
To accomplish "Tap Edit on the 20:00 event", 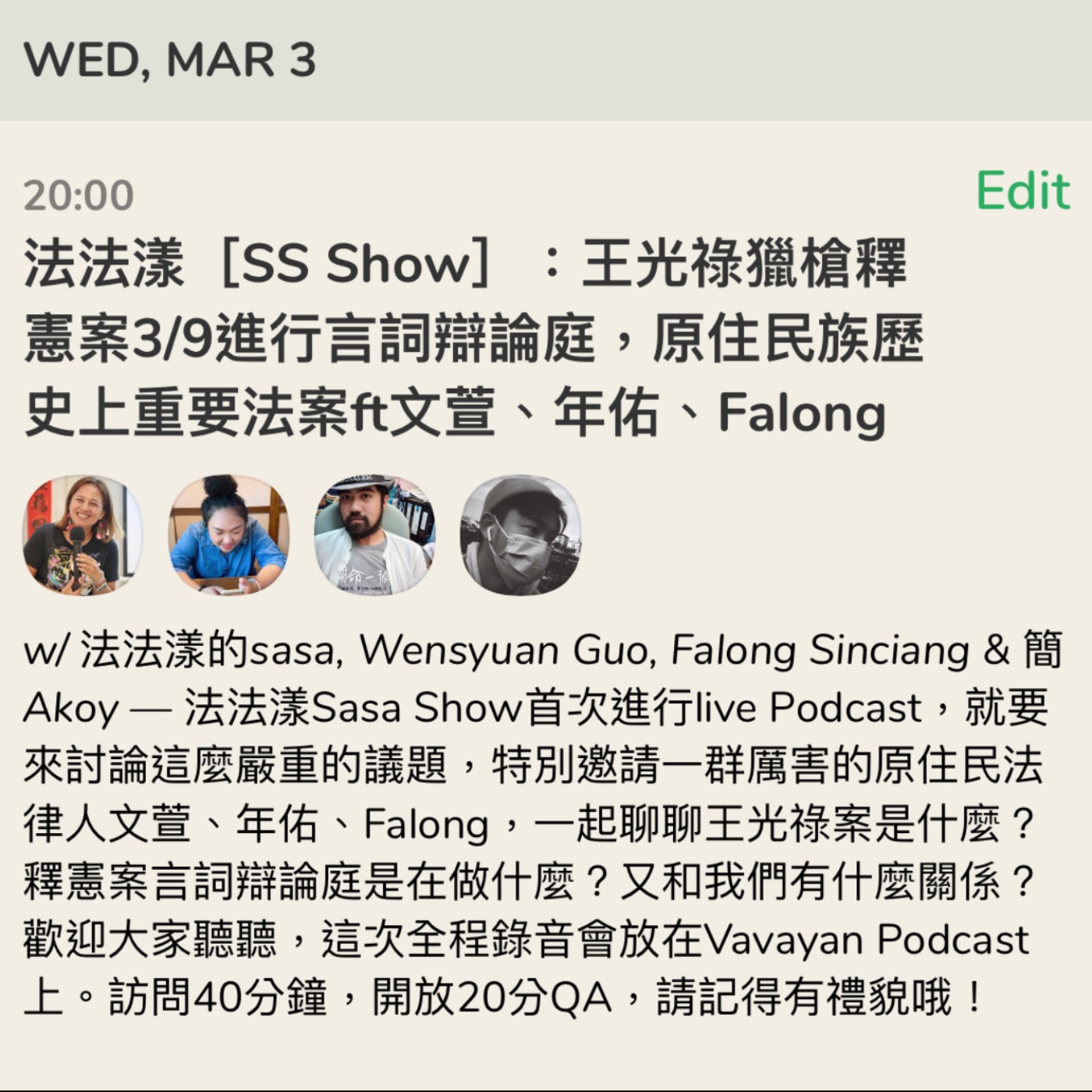I will pos(1023,191).
